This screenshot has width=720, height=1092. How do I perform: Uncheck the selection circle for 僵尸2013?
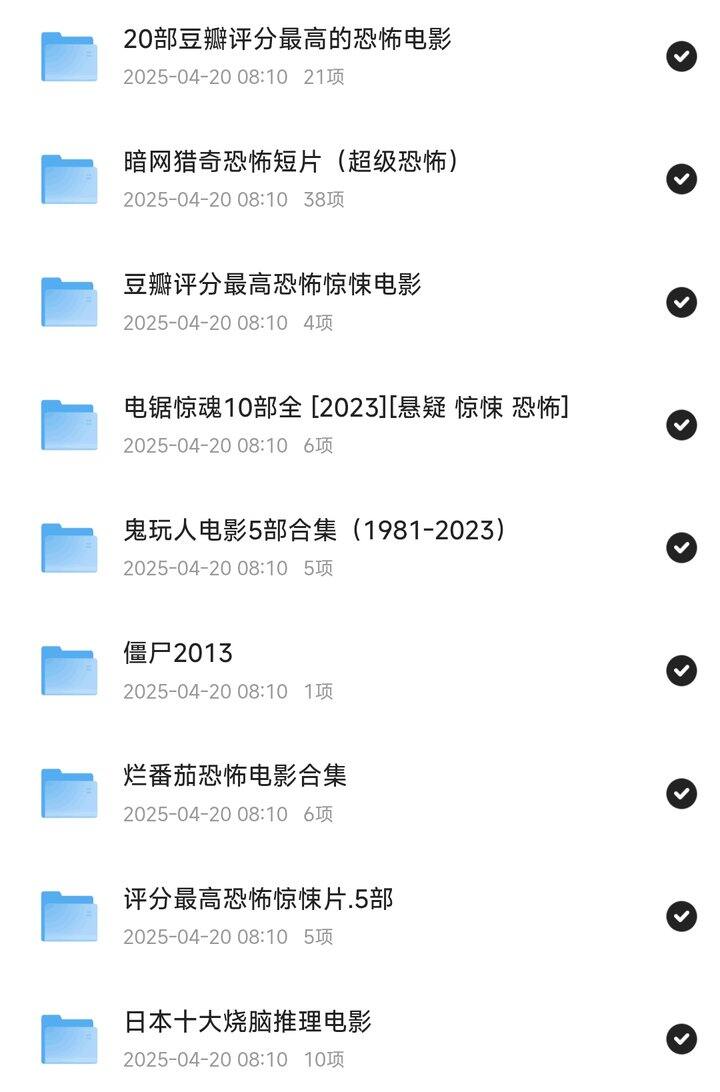(681, 670)
